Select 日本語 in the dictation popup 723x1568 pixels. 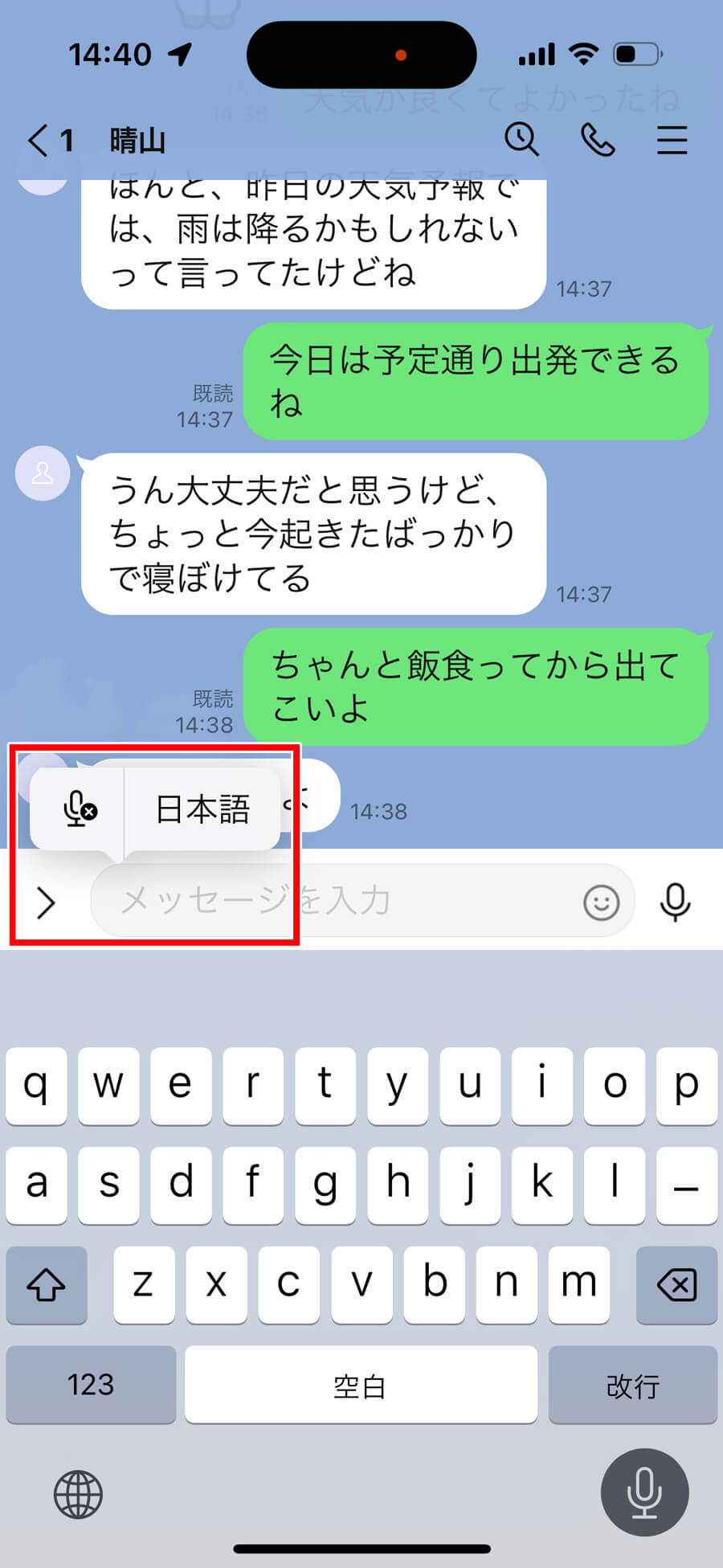[x=202, y=809]
